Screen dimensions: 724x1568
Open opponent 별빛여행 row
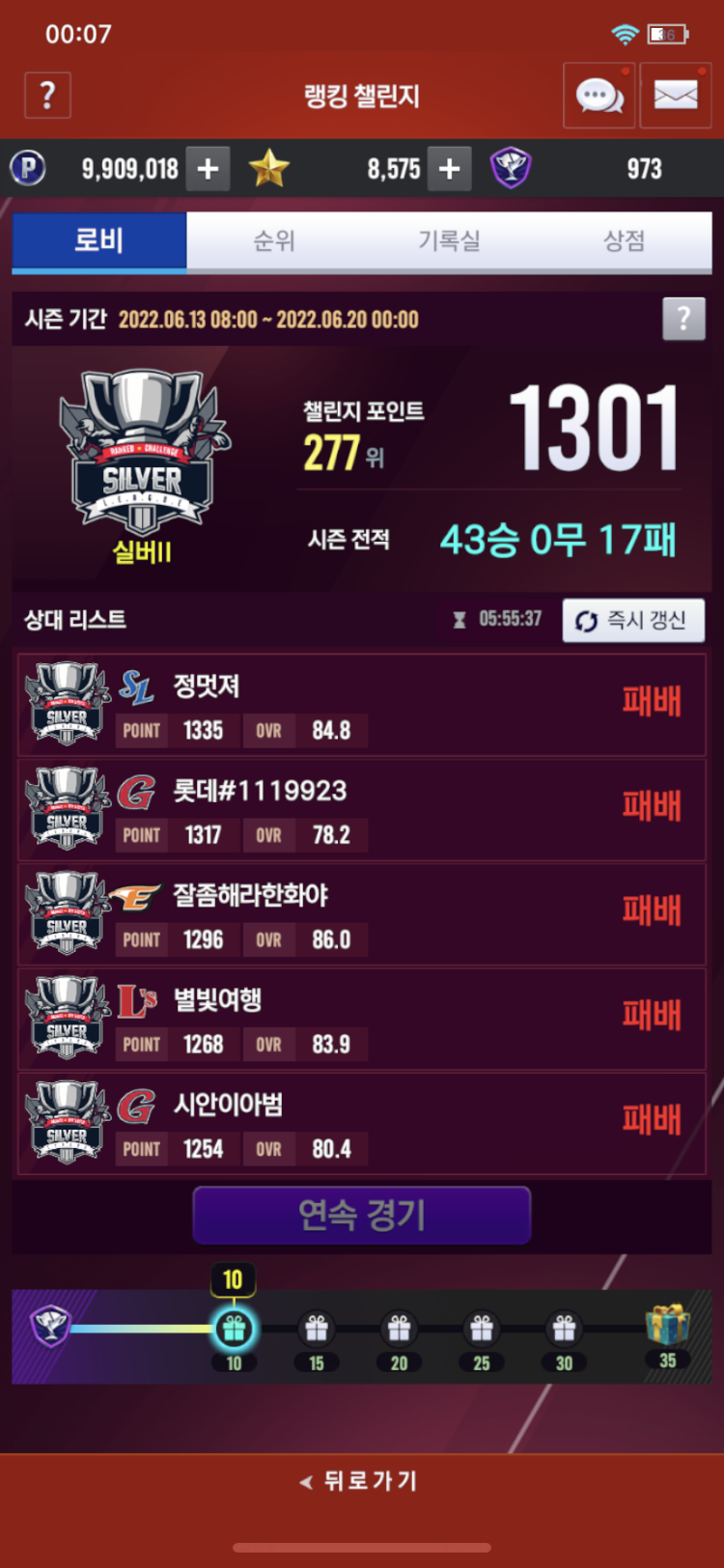point(361,1019)
